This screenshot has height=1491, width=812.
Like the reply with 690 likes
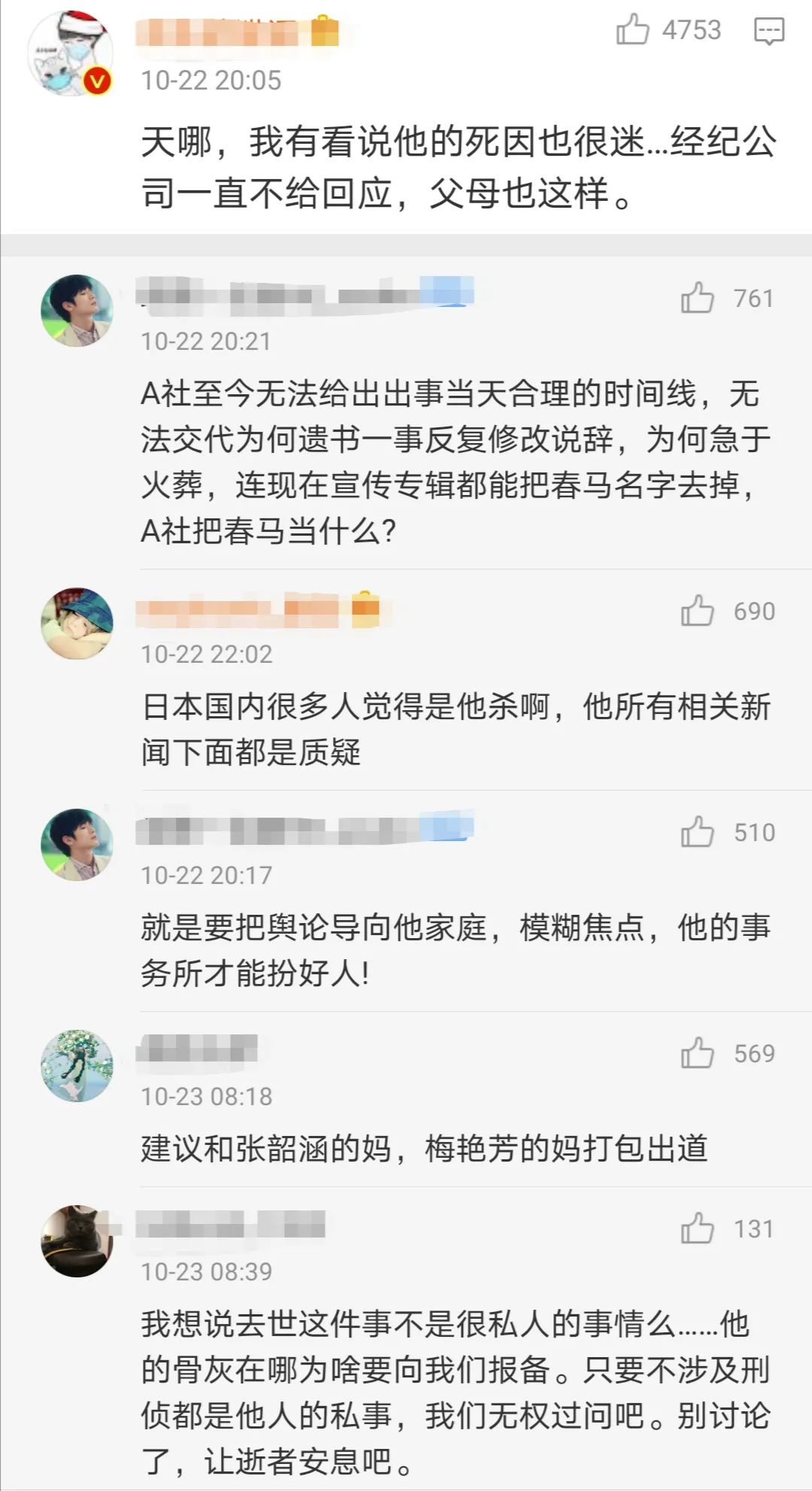[x=697, y=611]
